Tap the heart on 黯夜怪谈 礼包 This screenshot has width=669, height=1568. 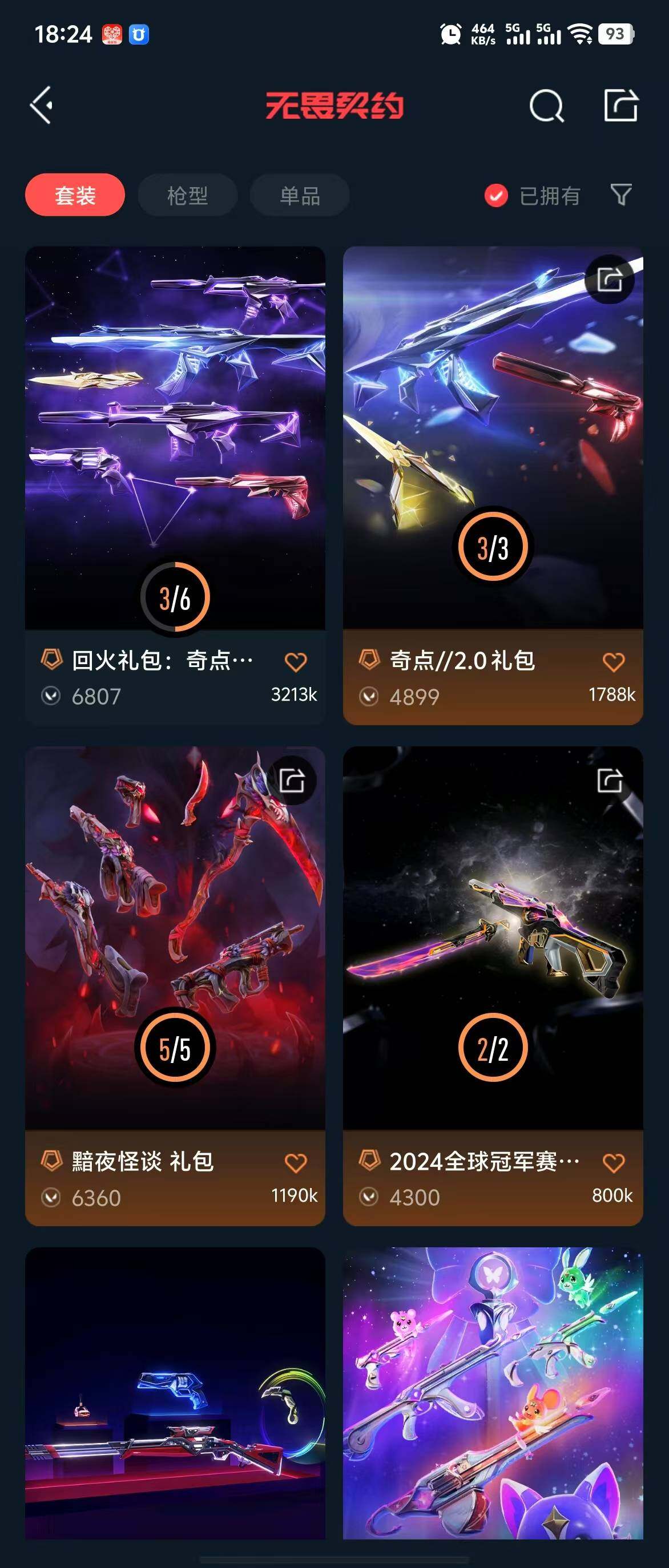pyautogui.click(x=296, y=1163)
